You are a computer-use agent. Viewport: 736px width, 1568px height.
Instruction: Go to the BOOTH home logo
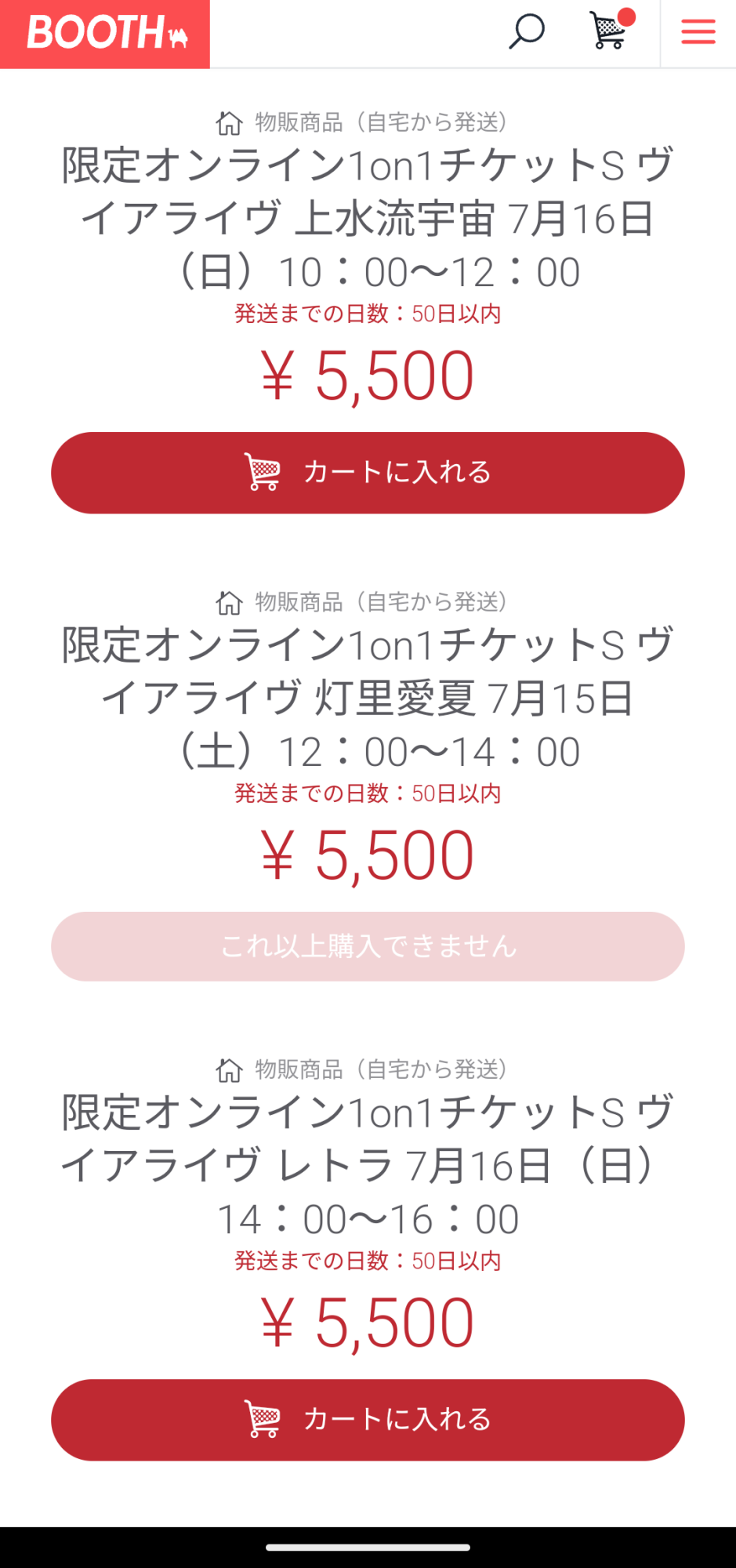click(105, 34)
